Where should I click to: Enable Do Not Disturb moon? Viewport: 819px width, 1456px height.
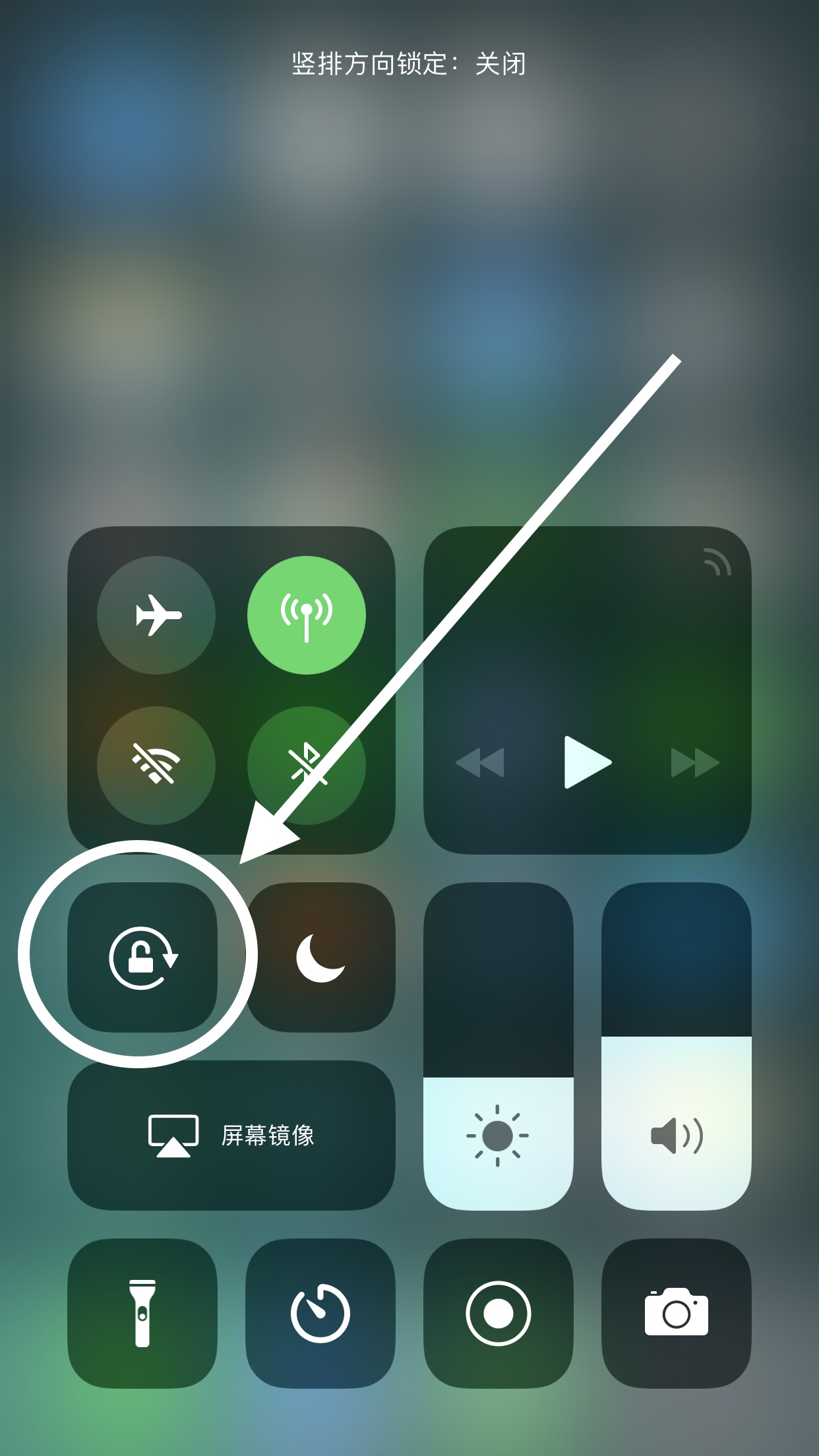point(320,957)
